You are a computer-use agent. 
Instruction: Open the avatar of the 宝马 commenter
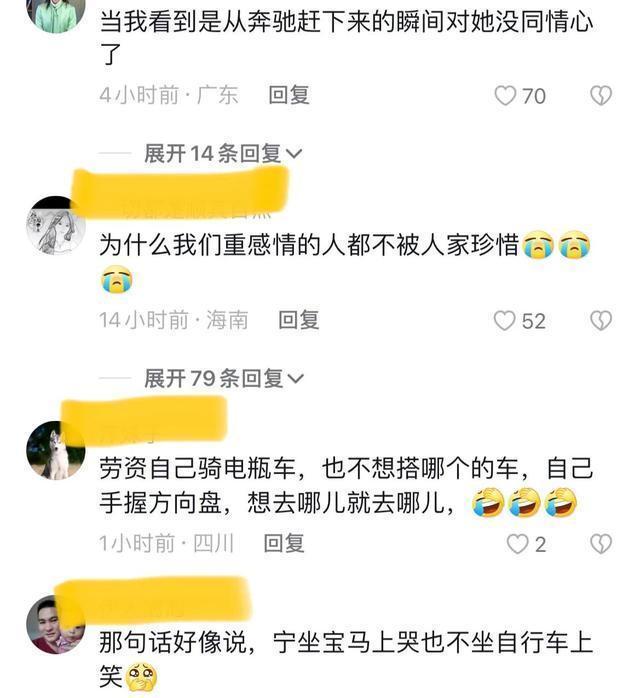(54, 624)
